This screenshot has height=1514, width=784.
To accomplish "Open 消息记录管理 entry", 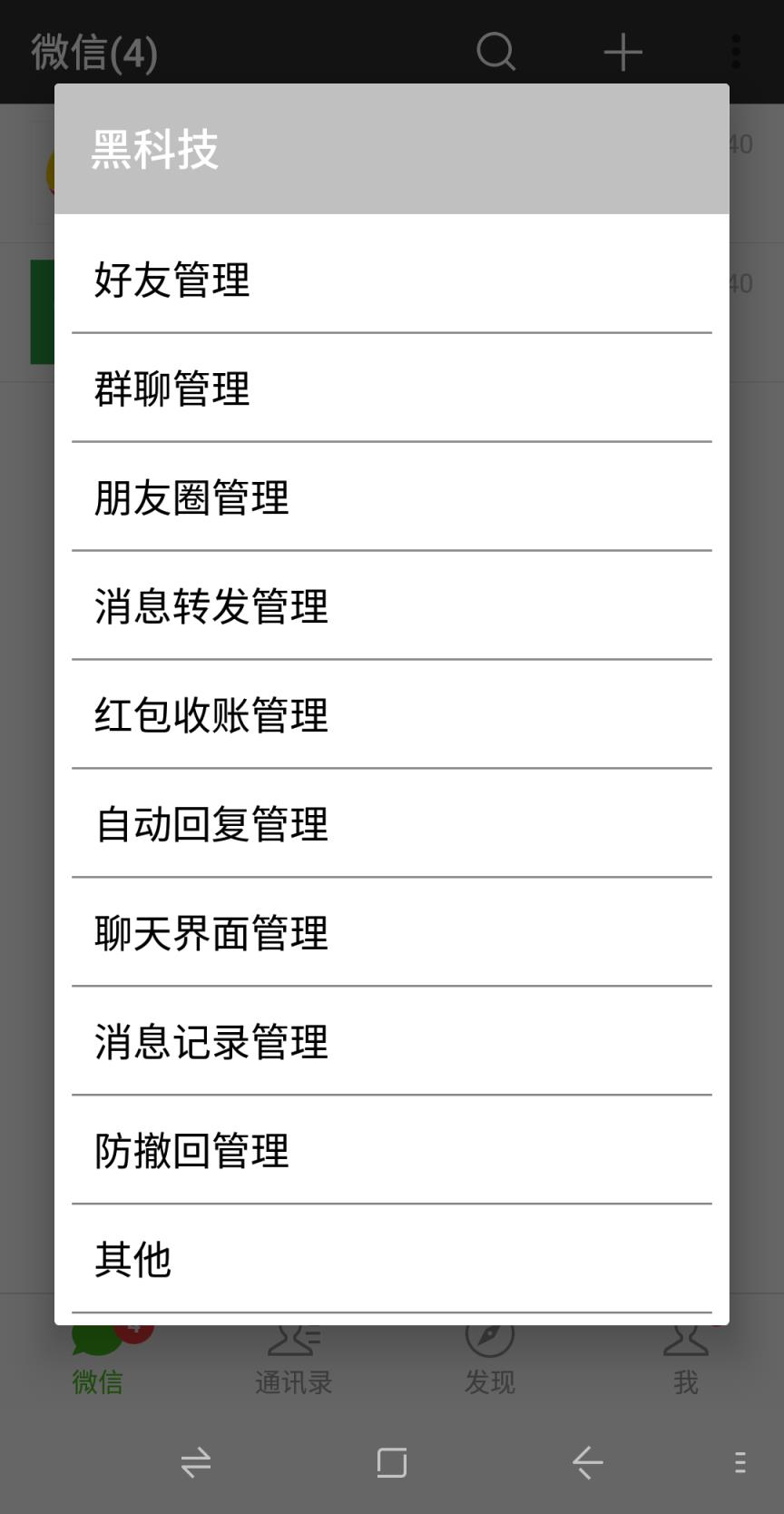I will pos(391,1040).
